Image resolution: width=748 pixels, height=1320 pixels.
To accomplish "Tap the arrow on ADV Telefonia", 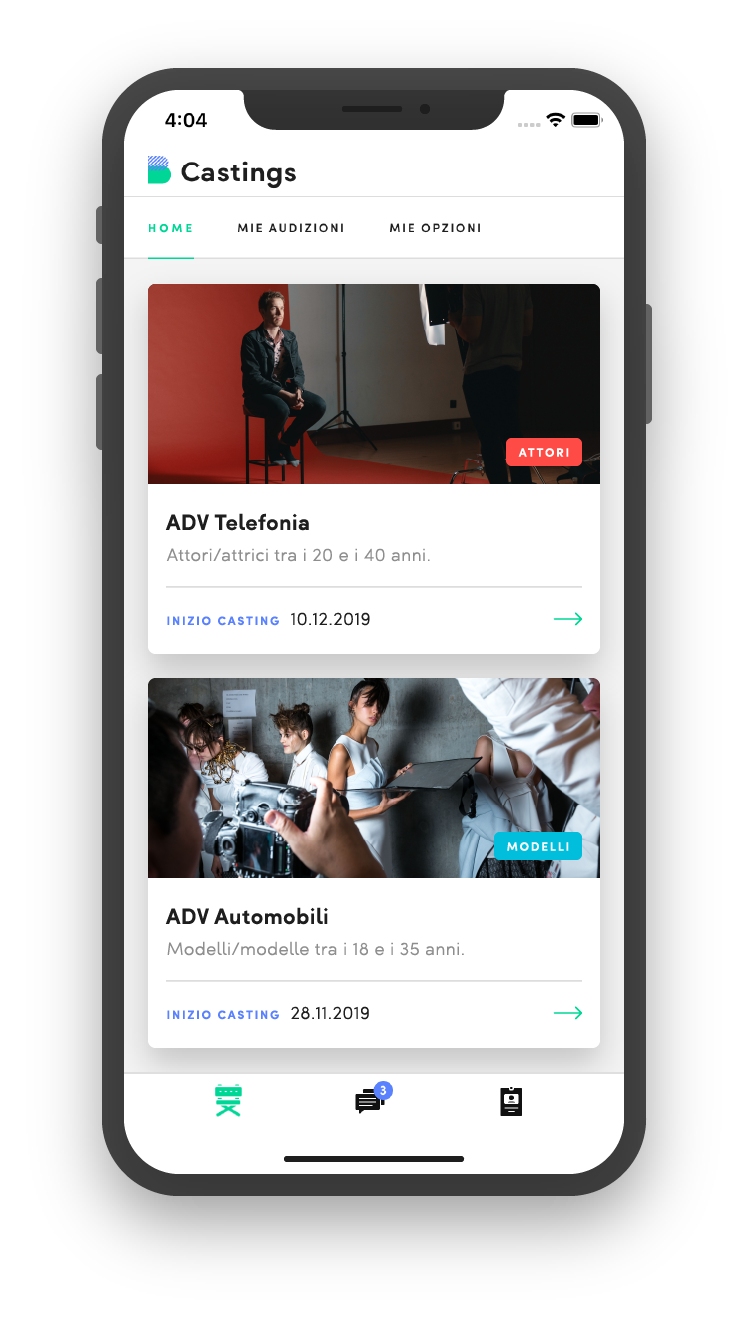I will click(x=568, y=620).
